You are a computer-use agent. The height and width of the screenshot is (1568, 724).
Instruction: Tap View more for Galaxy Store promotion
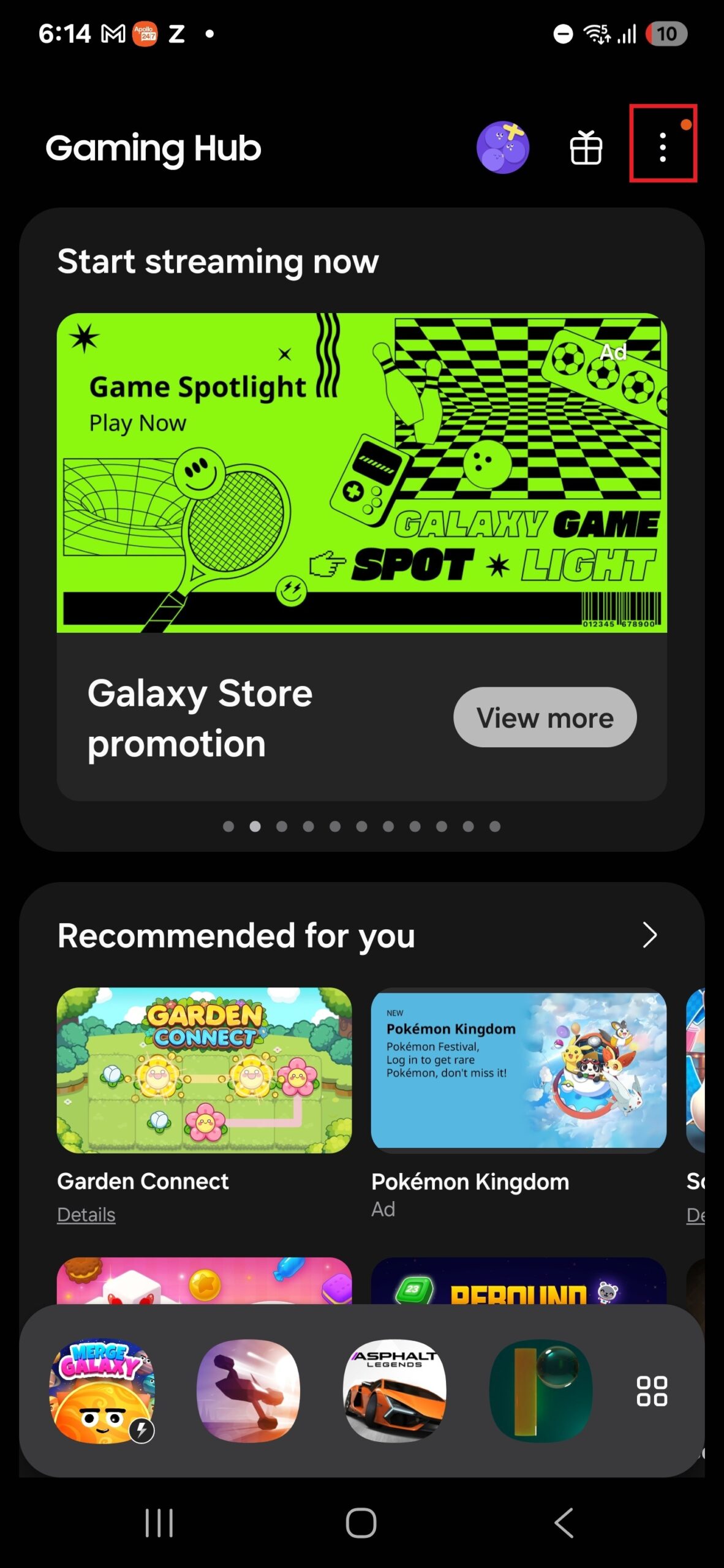tap(545, 717)
